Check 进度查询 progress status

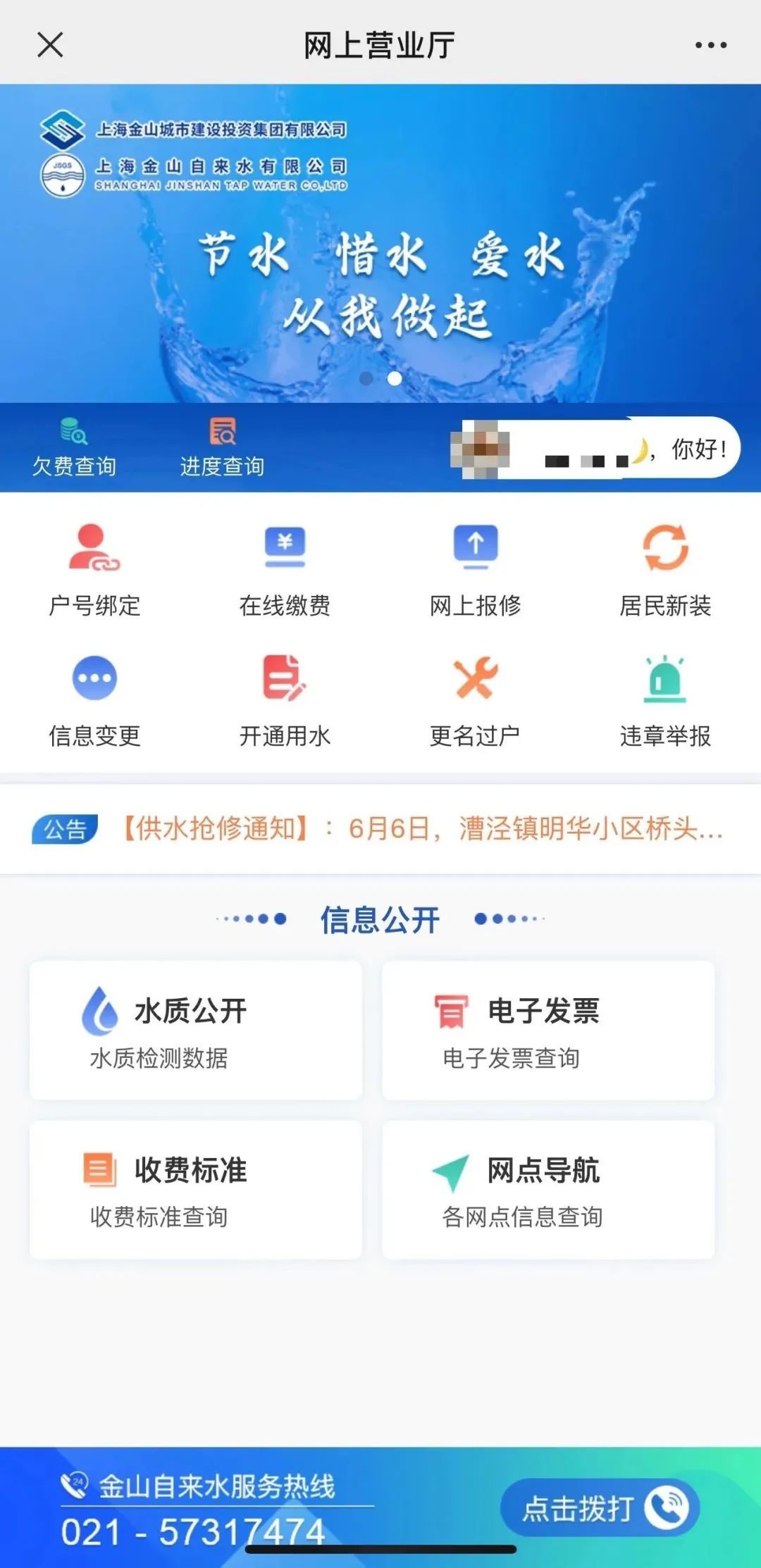pos(222,447)
